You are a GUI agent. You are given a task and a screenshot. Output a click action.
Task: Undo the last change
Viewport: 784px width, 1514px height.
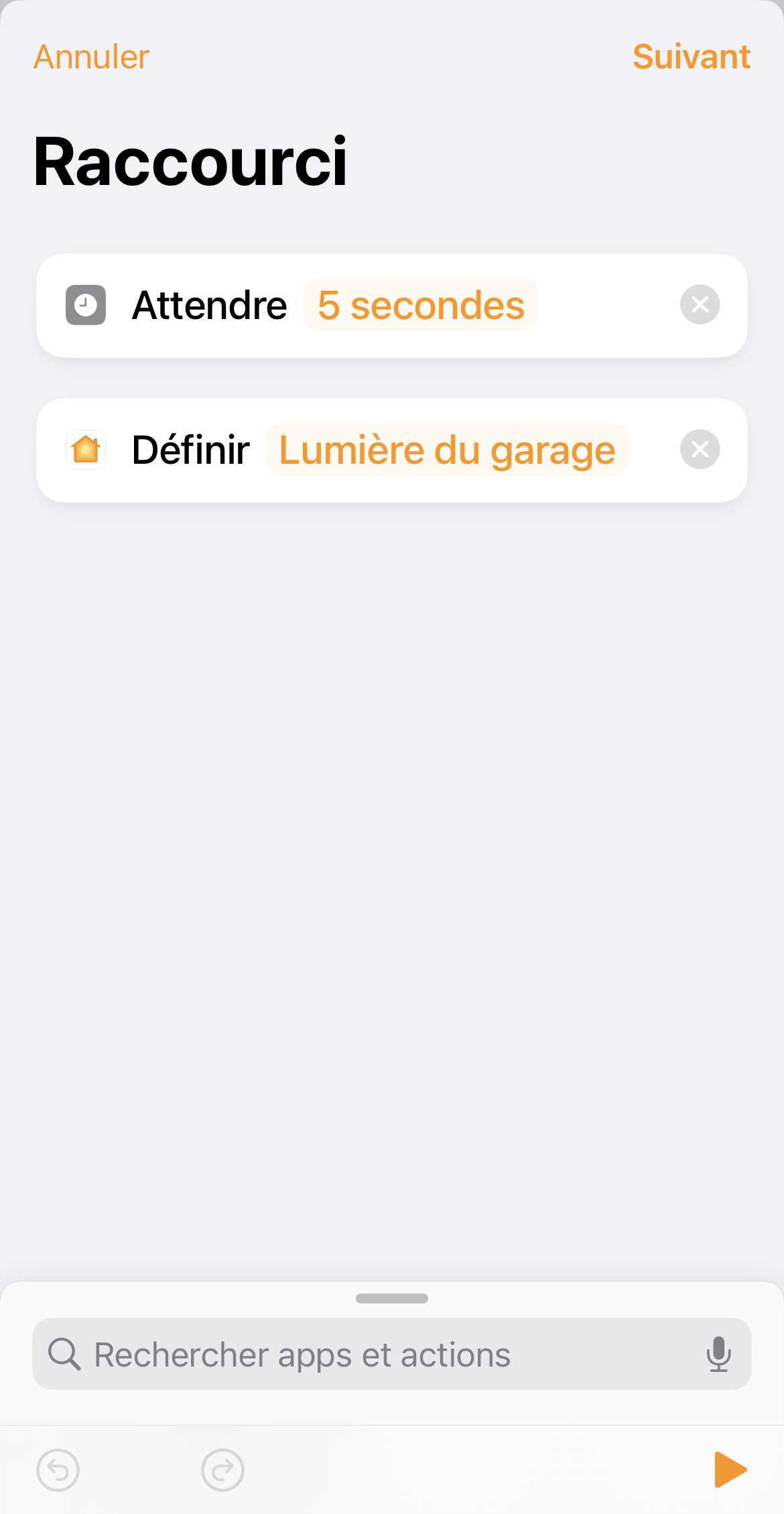[x=58, y=1470]
